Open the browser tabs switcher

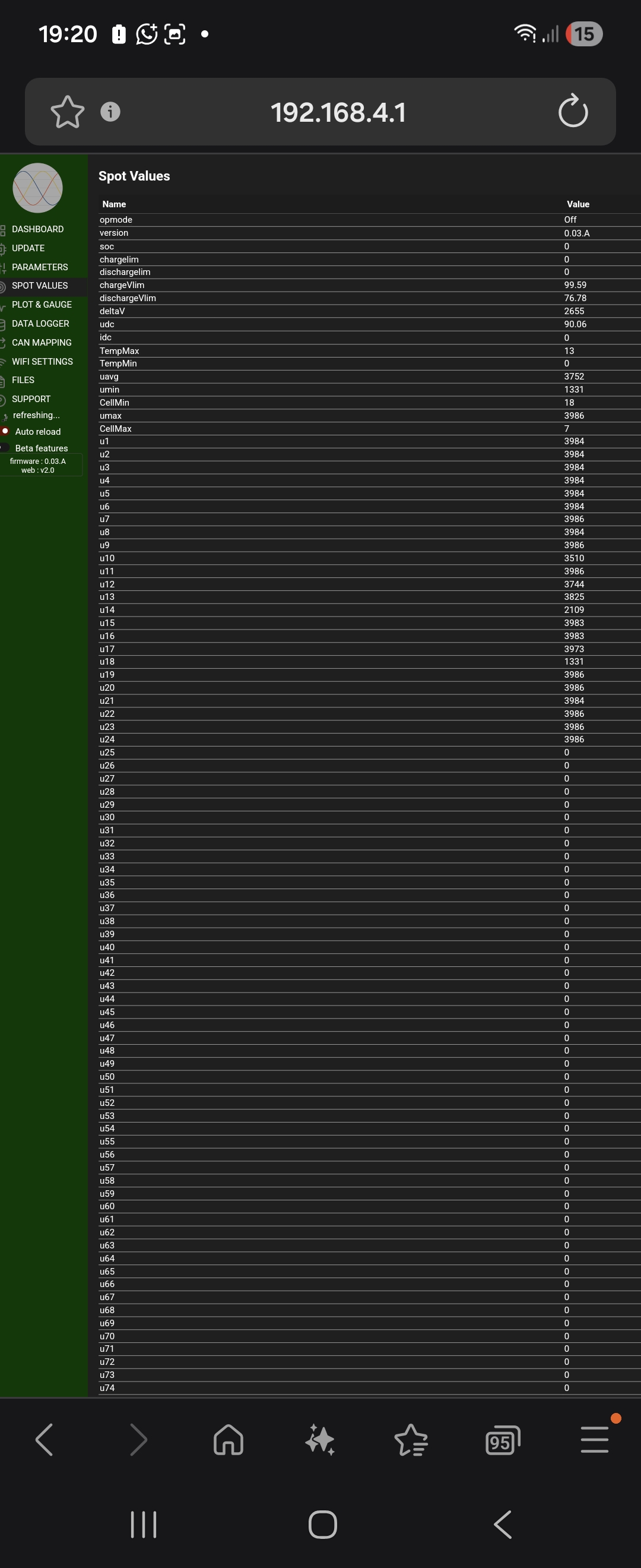click(x=502, y=1441)
